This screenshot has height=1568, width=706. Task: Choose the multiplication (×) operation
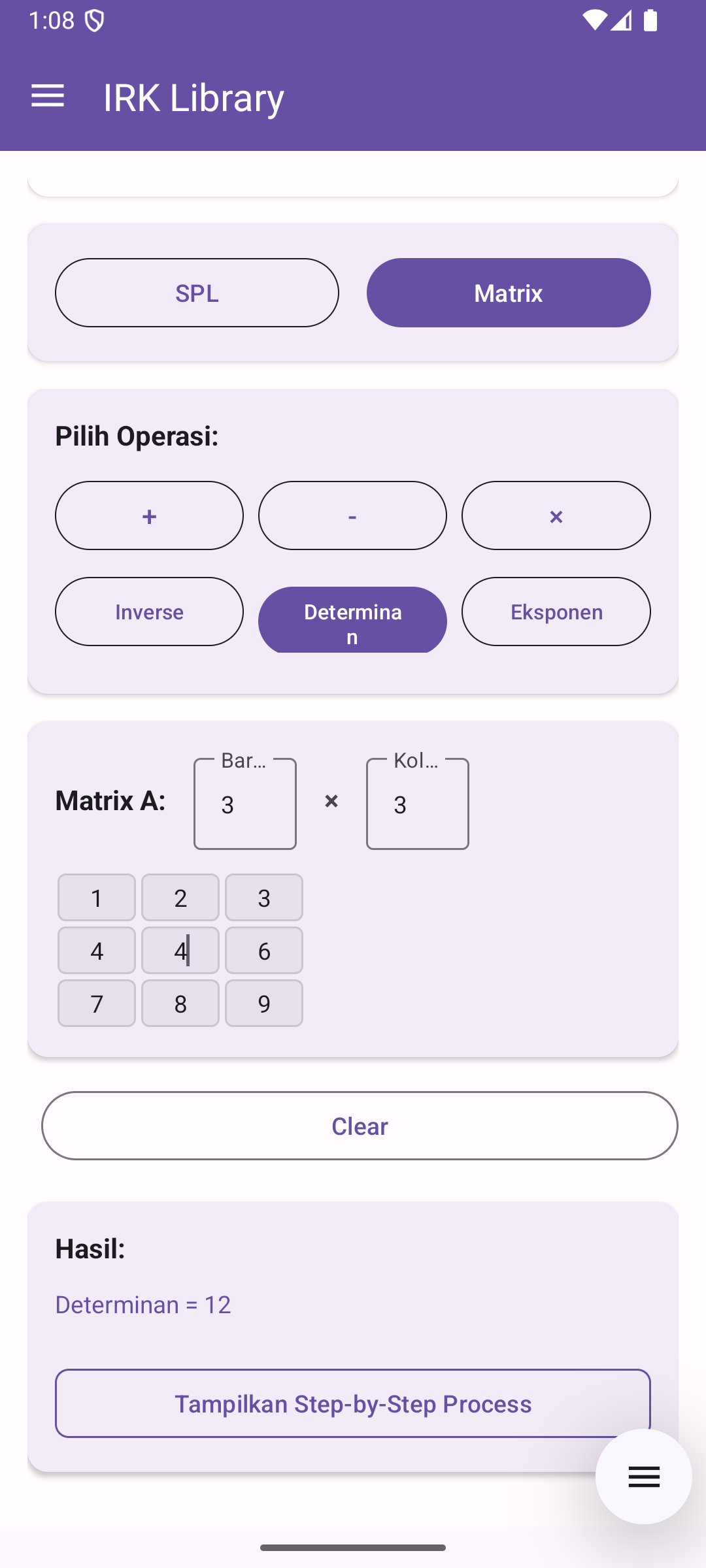556,515
